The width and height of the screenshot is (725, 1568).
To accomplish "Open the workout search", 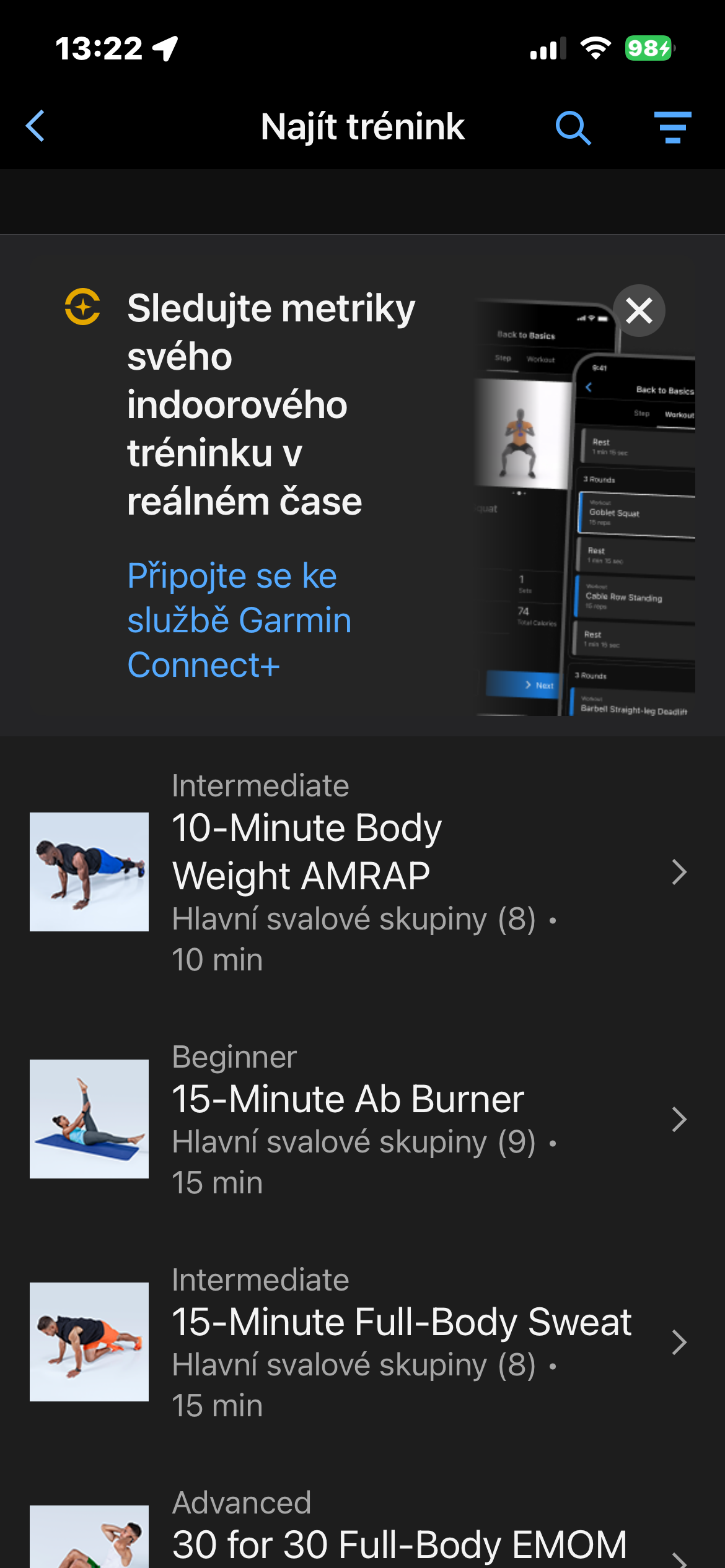I will pyautogui.click(x=573, y=128).
